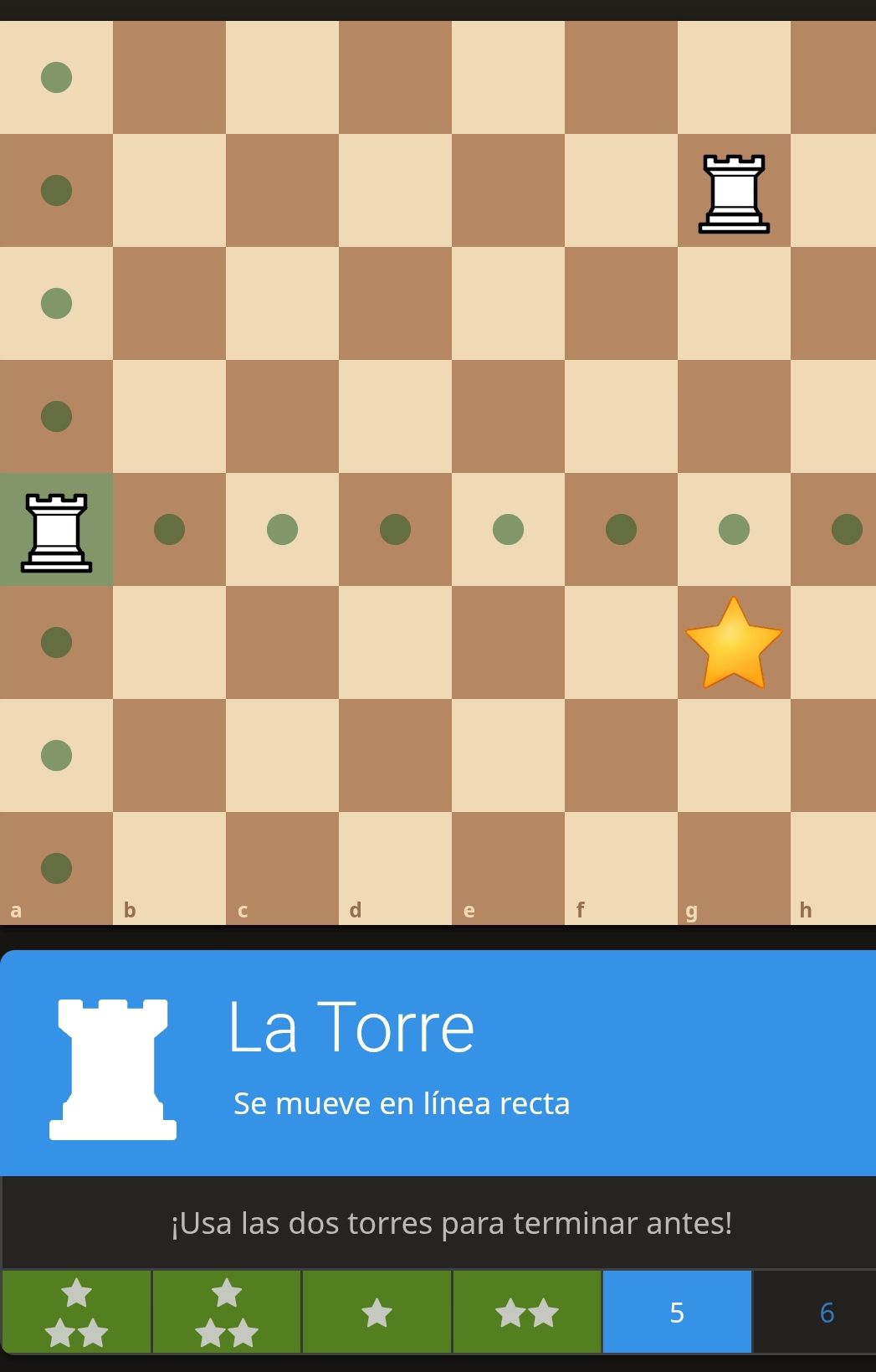Move the rook to d4
The image size is (876, 1372).
point(395,529)
